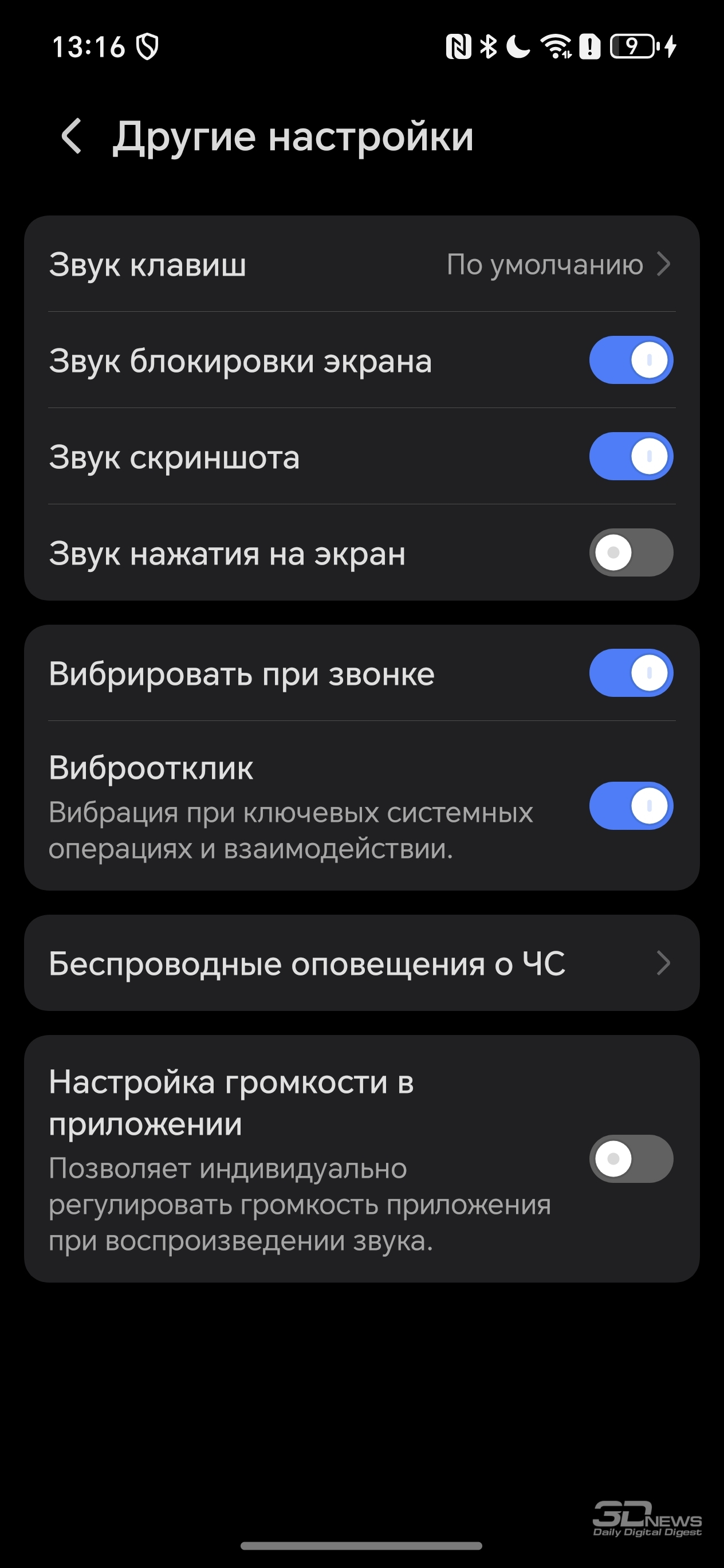Turn off Звук блокировки экрана
724x1568 pixels.
click(631, 360)
